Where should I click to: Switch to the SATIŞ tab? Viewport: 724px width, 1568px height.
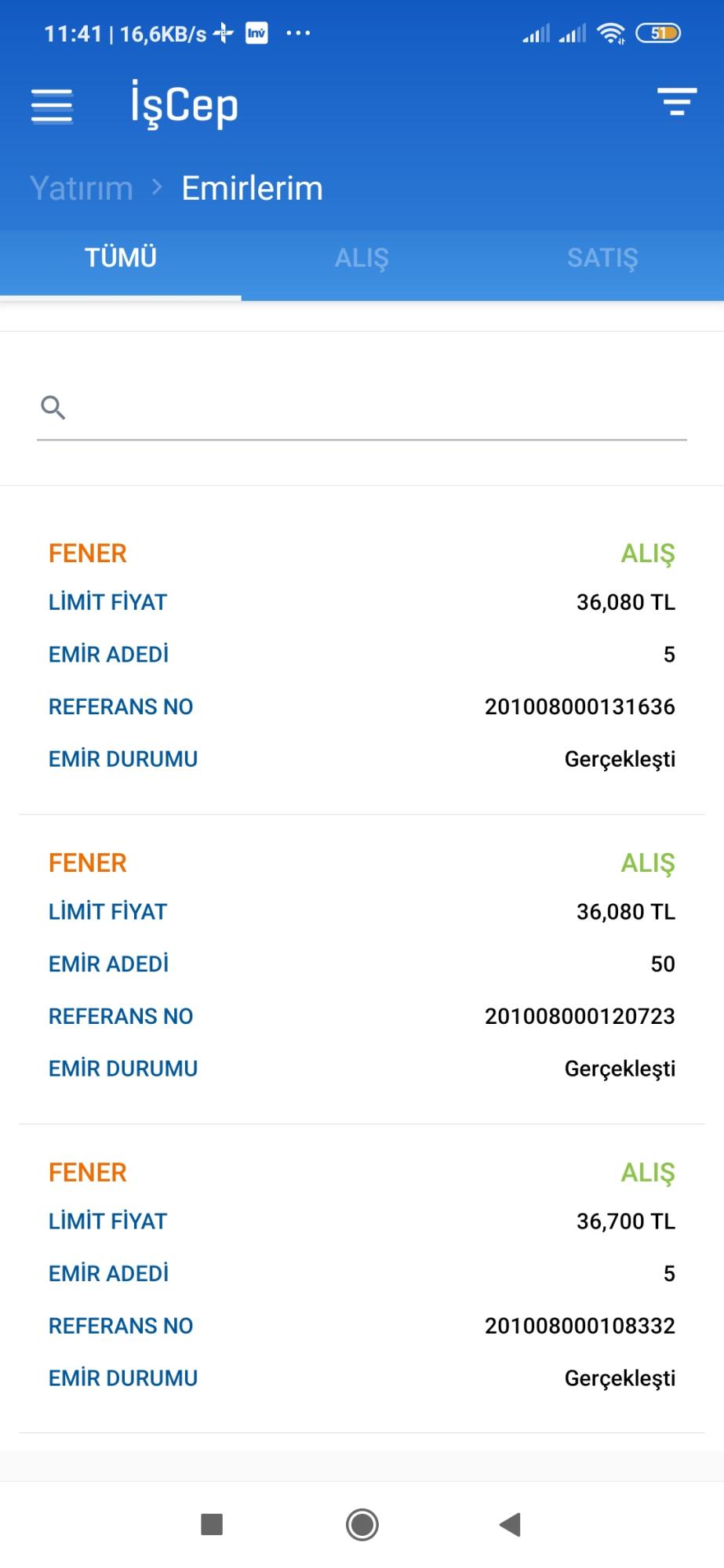[602, 258]
